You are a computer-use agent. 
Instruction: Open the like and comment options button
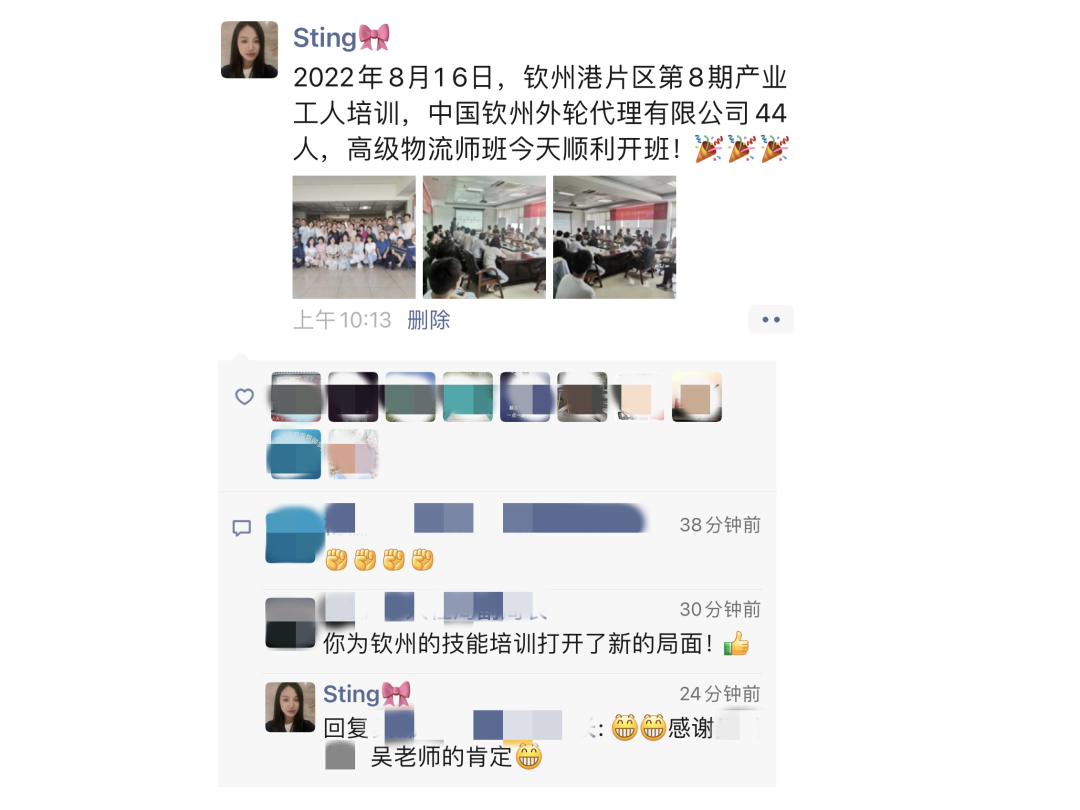770,320
